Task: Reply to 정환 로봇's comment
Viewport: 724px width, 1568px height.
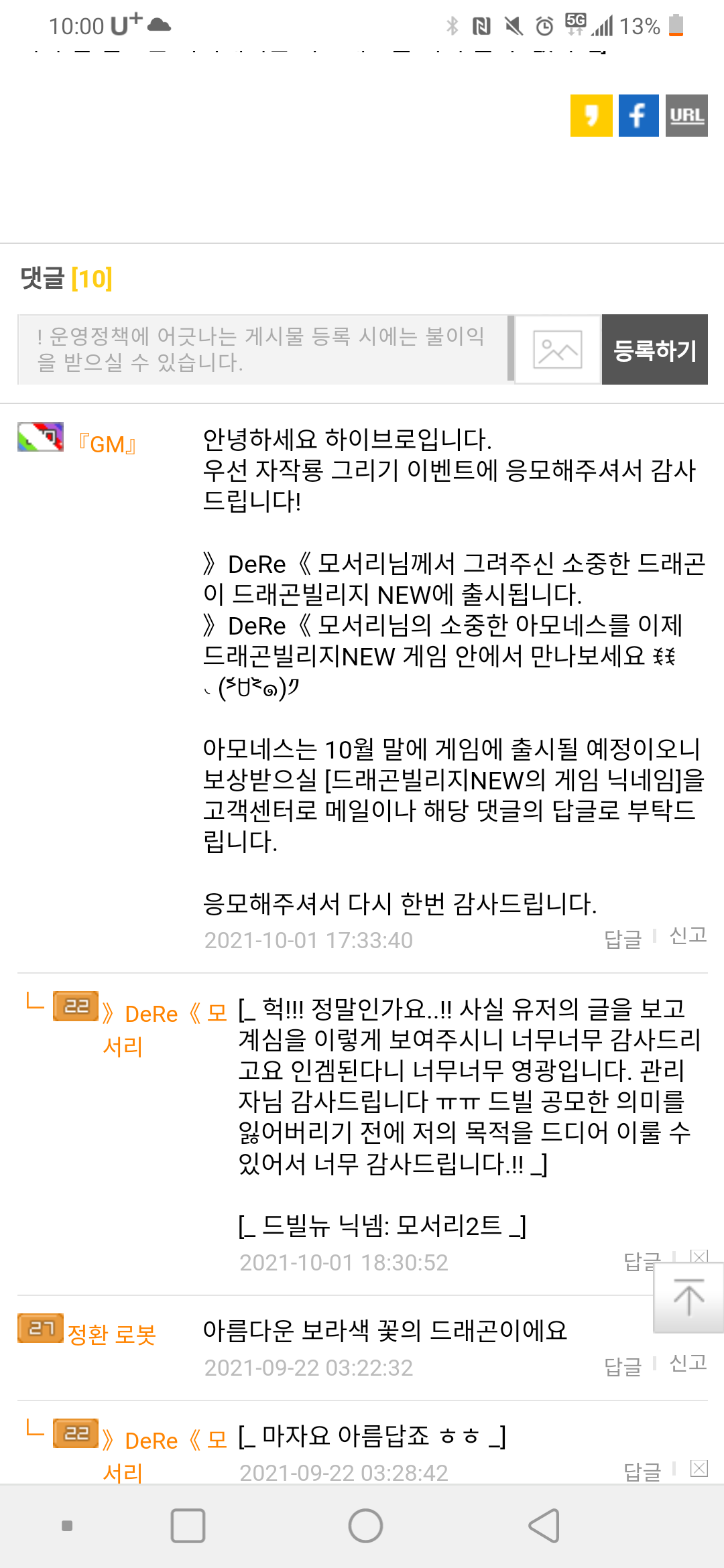Action: click(x=623, y=1366)
